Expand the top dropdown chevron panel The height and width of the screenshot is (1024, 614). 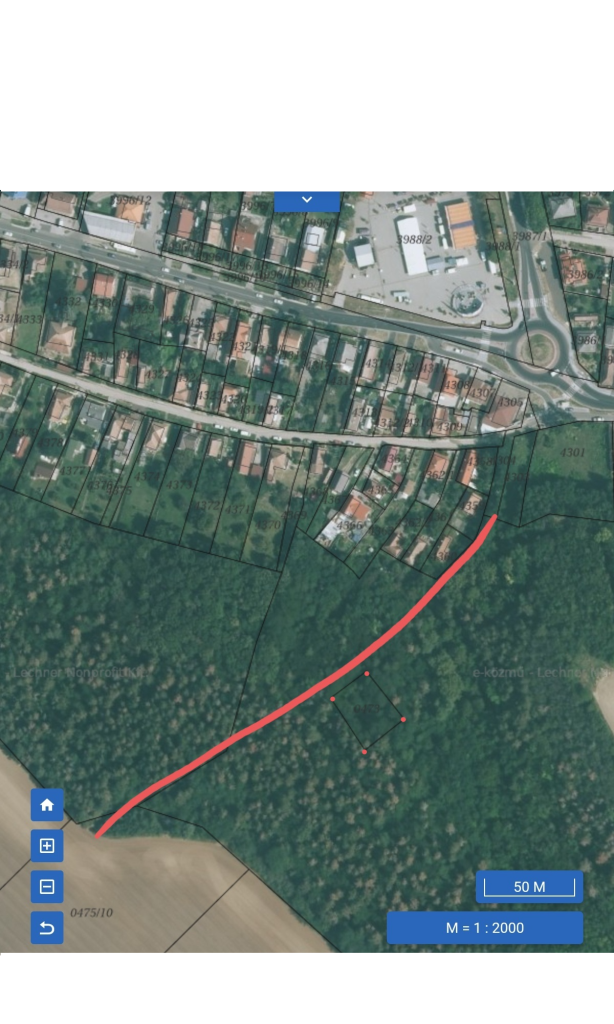point(307,200)
